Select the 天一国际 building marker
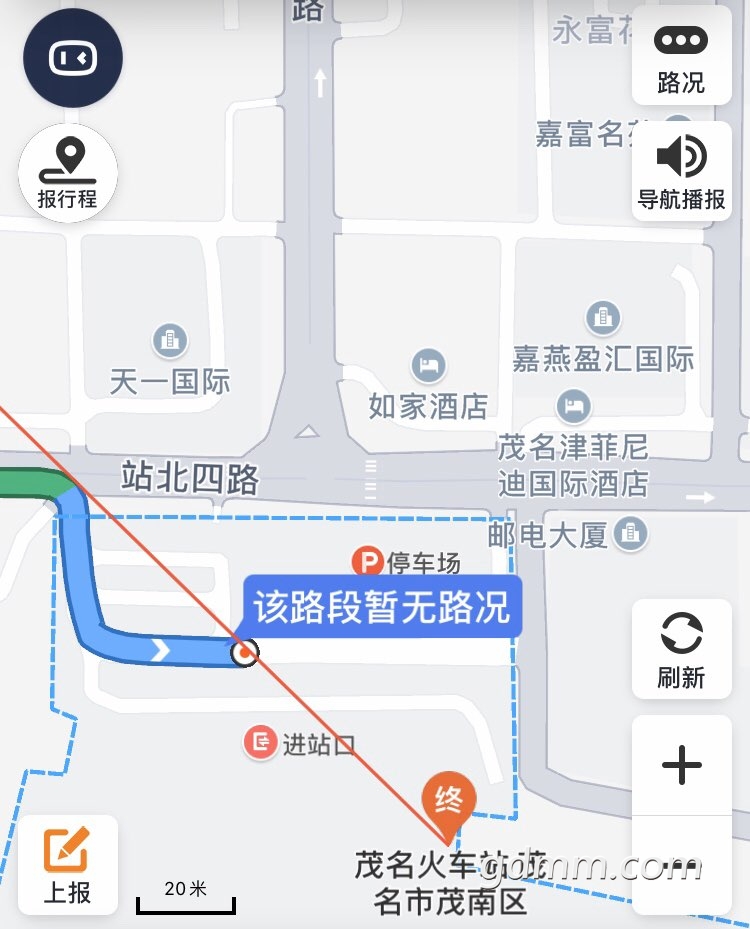This screenshot has height=929, width=750. click(x=170, y=341)
